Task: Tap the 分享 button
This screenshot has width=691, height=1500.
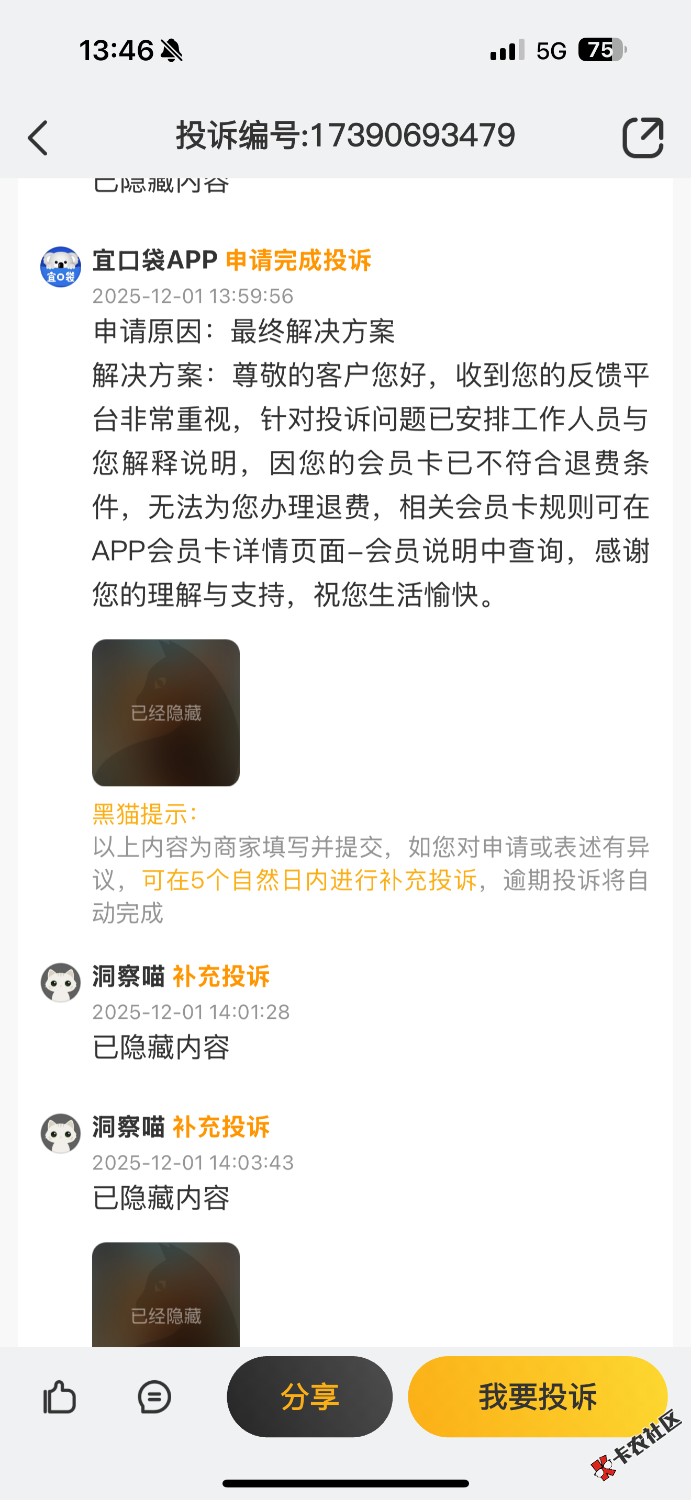Action: [x=309, y=1397]
